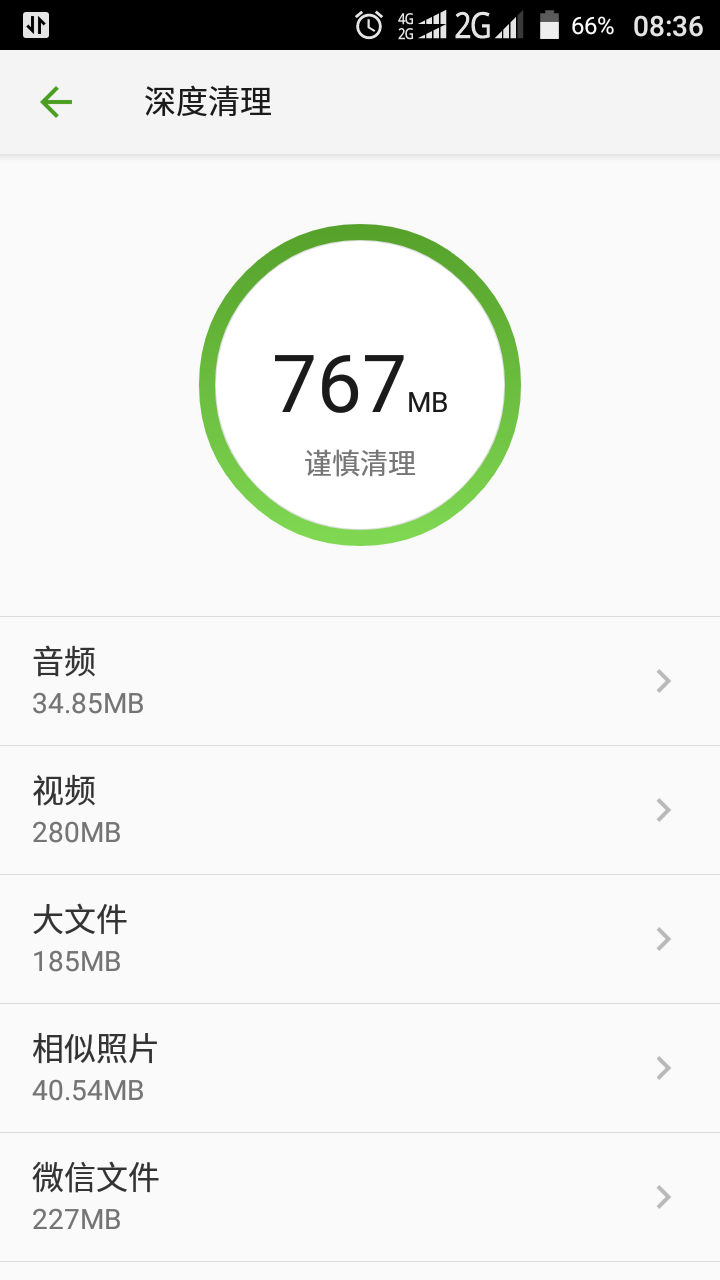Open the 微信文件 cleanup row
The height and width of the screenshot is (1280, 720).
click(360, 1197)
